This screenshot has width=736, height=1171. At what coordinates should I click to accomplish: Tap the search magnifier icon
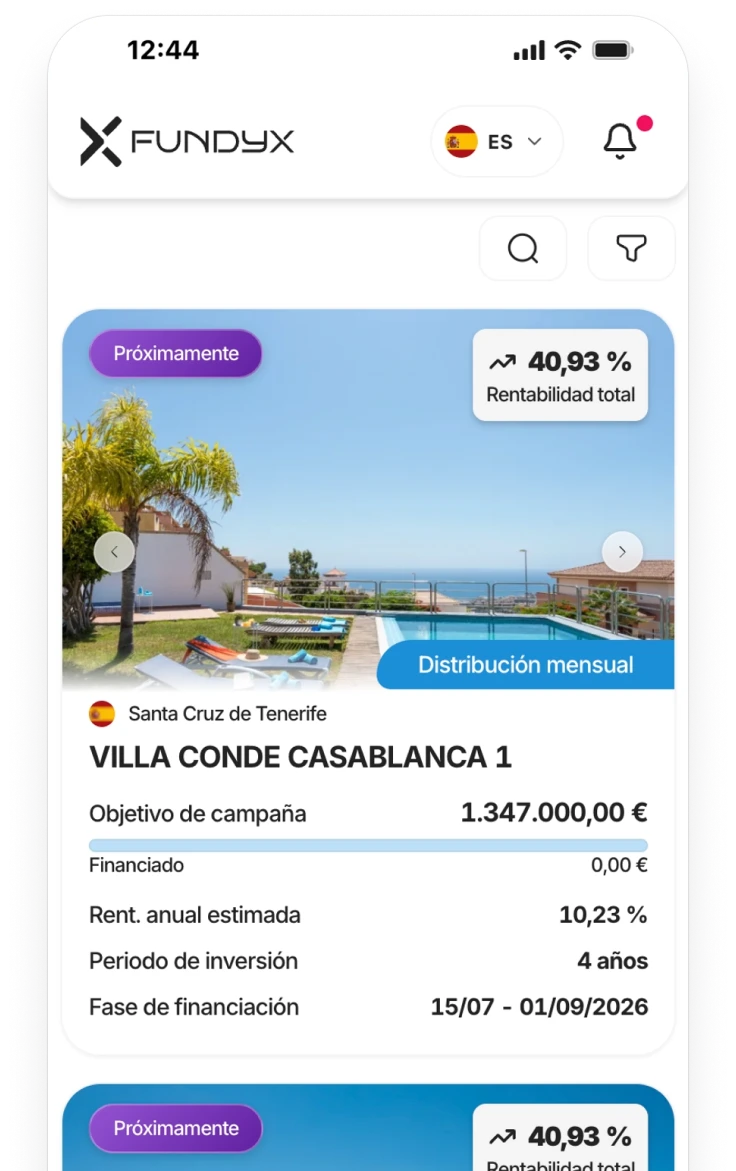pos(523,248)
